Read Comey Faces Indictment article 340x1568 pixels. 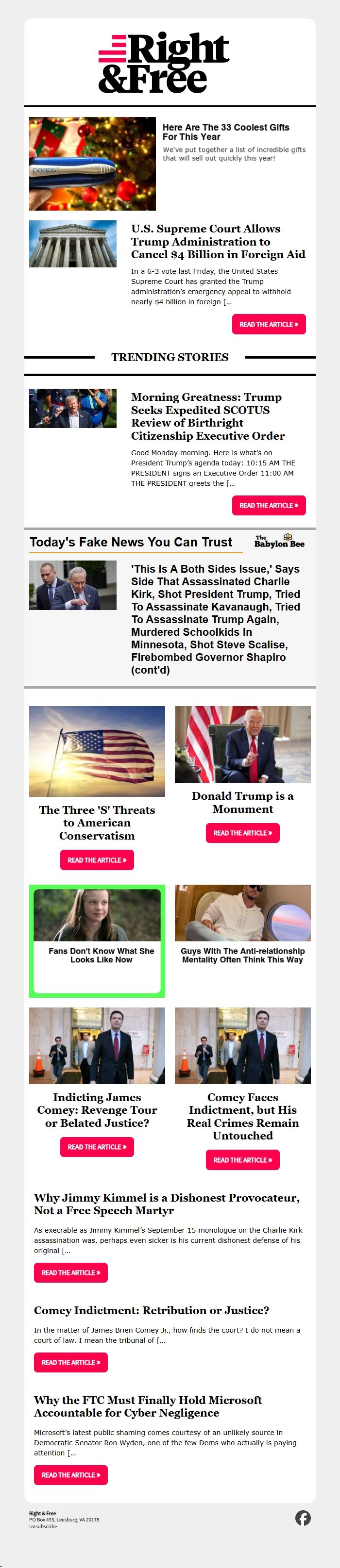click(x=242, y=1159)
